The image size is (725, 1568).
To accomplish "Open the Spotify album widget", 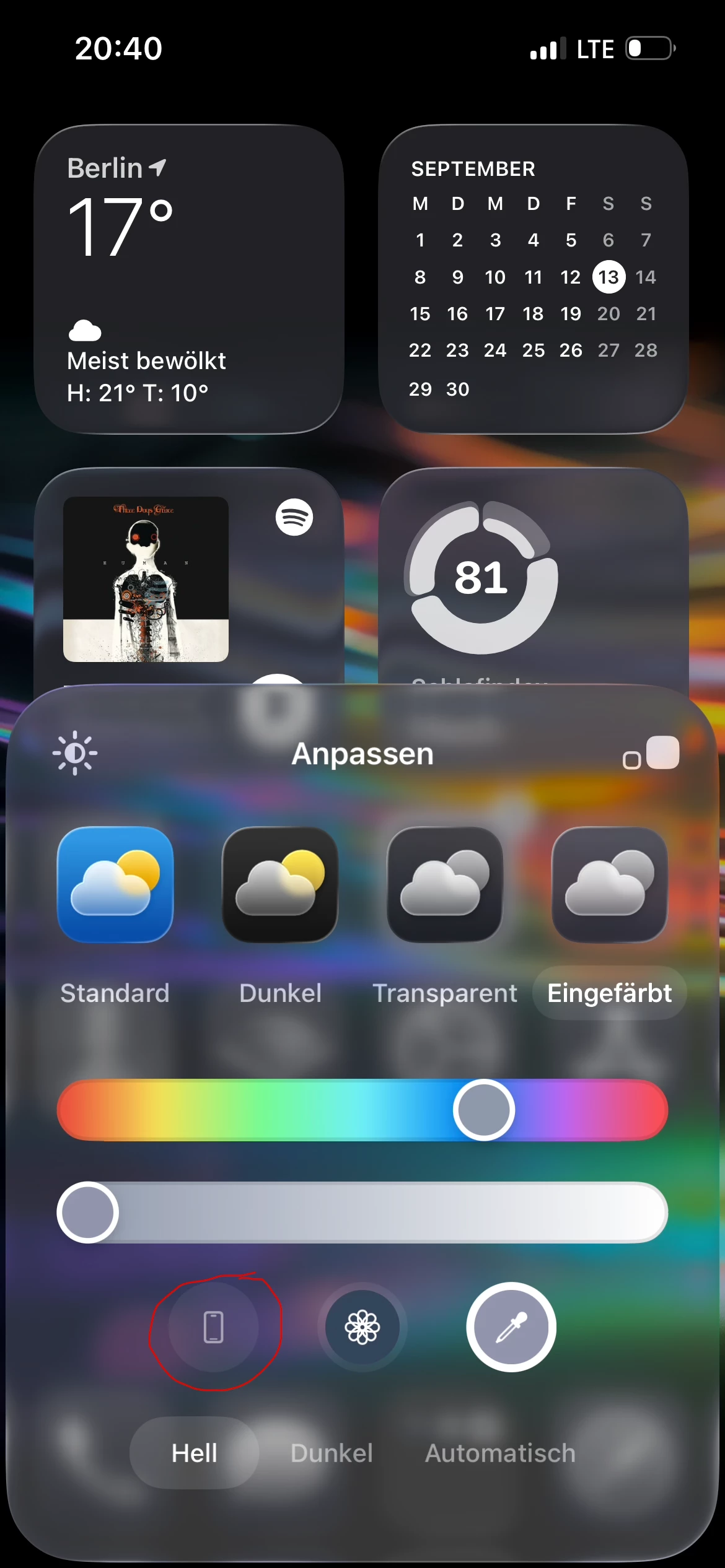I will pyautogui.click(x=189, y=576).
